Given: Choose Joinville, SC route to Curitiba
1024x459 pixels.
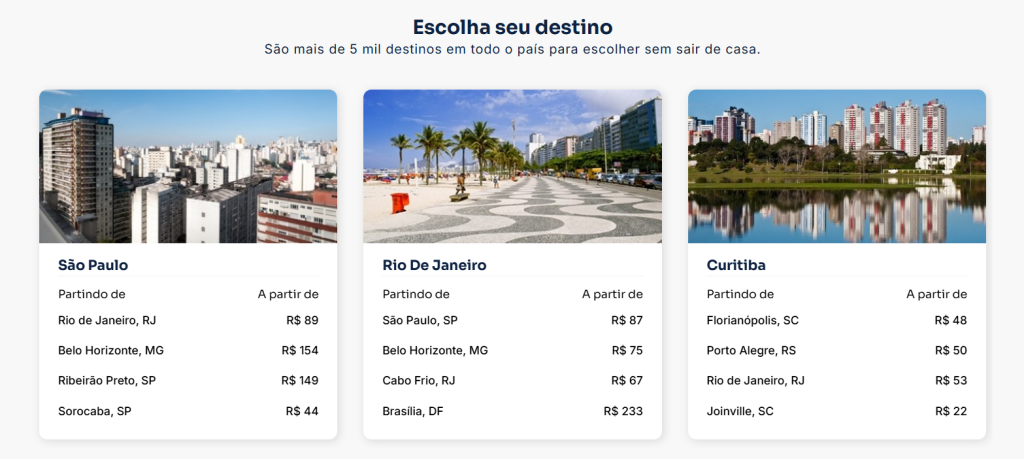Looking at the screenshot, I should pyautogui.click(x=836, y=411).
